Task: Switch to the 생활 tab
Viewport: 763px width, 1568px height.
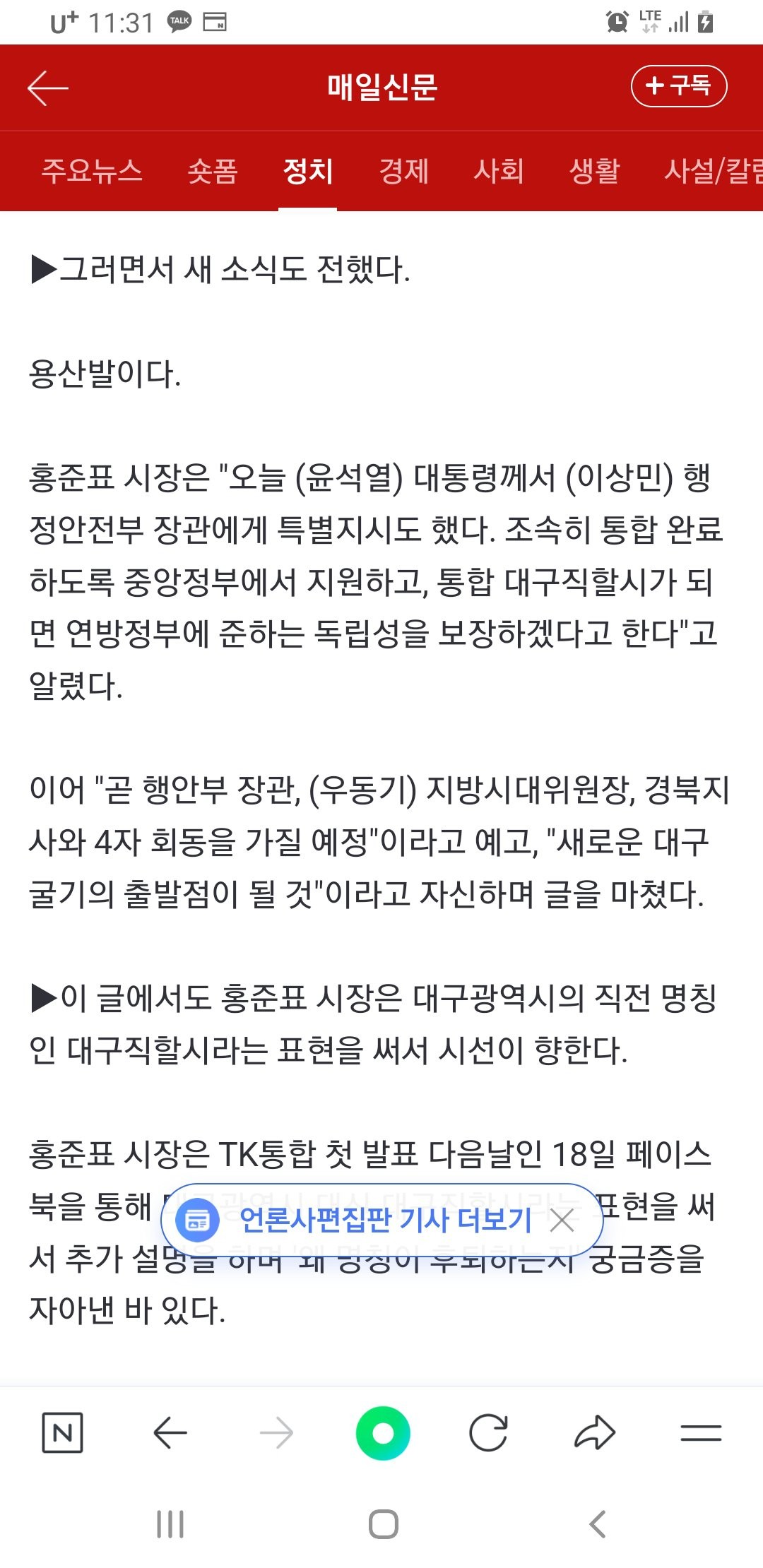Action: pyautogui.click(x=594, y=171)
